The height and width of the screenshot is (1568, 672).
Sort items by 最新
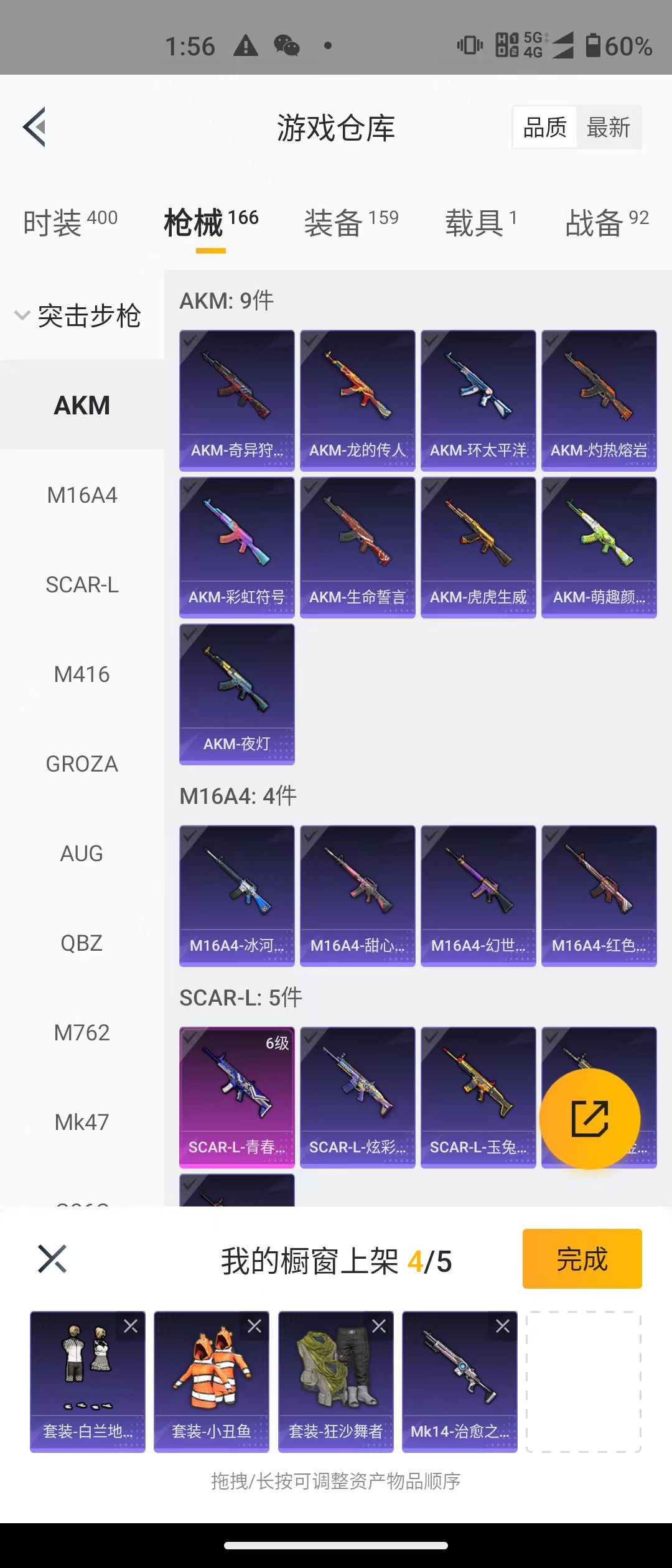pyautogui.click(x=609, y=128)
